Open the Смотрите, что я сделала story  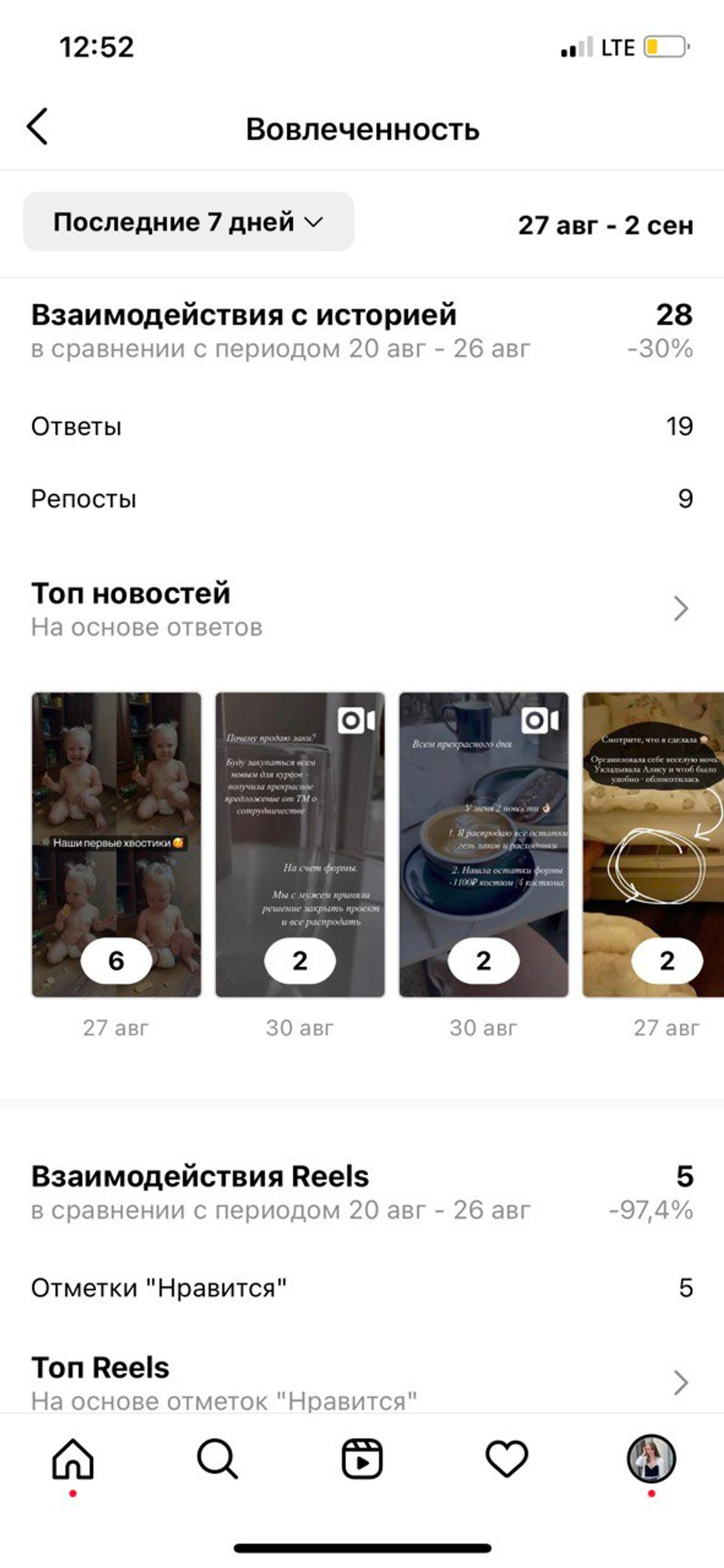(x=653, y=844)
